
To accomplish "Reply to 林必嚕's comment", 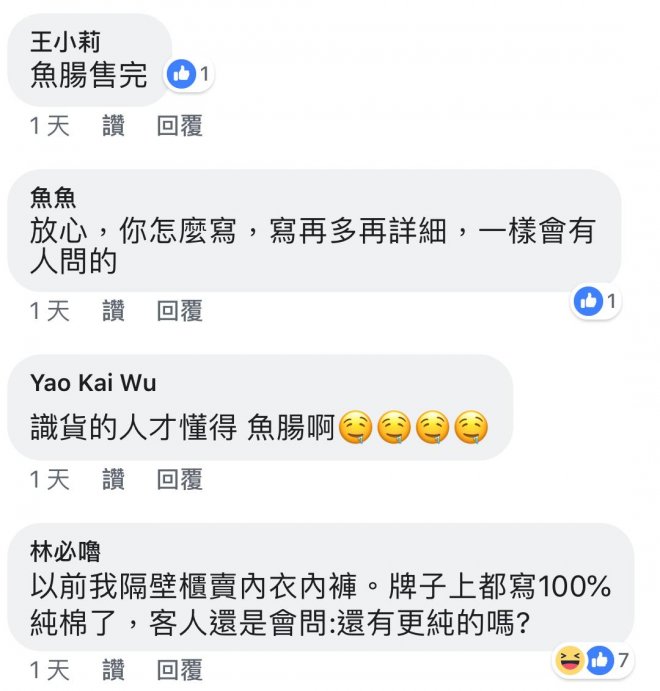I will point(180,669).
